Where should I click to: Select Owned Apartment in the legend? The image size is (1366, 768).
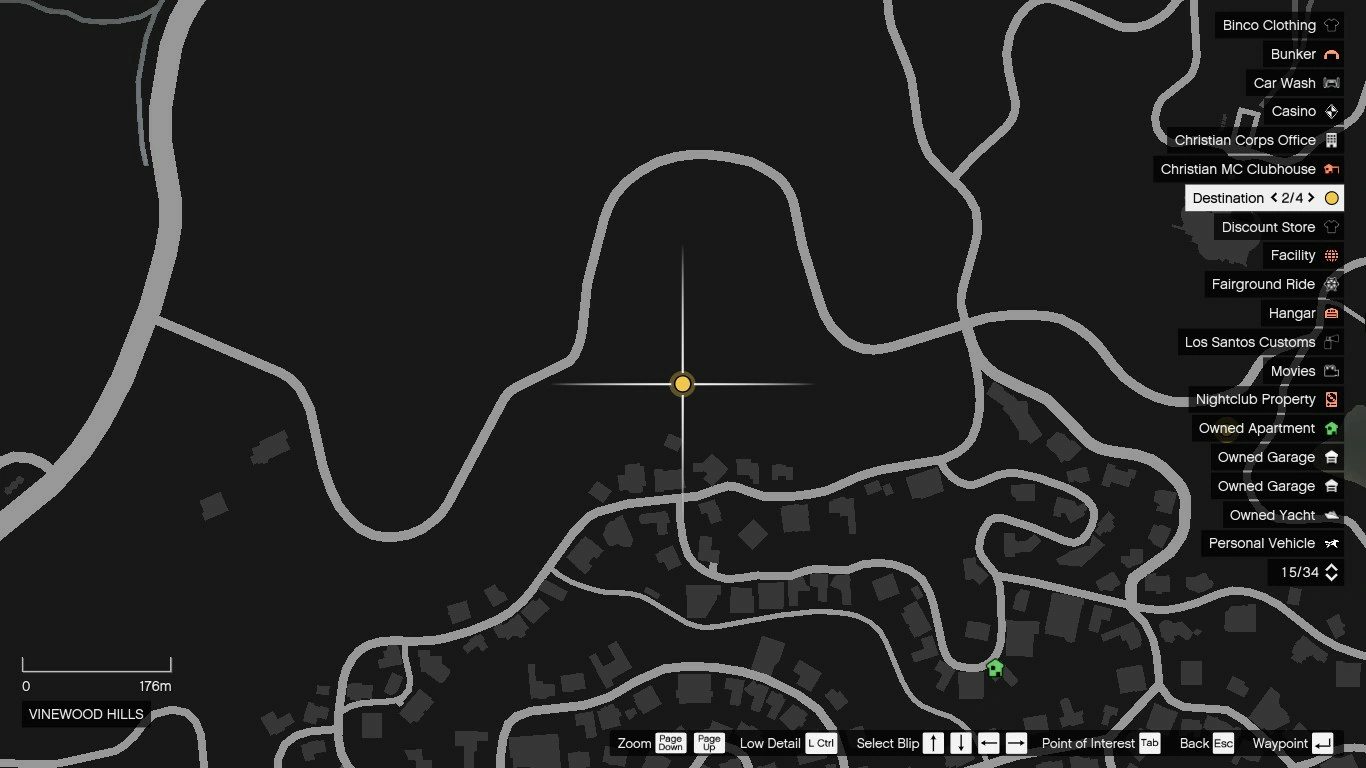click(1267, 428)
